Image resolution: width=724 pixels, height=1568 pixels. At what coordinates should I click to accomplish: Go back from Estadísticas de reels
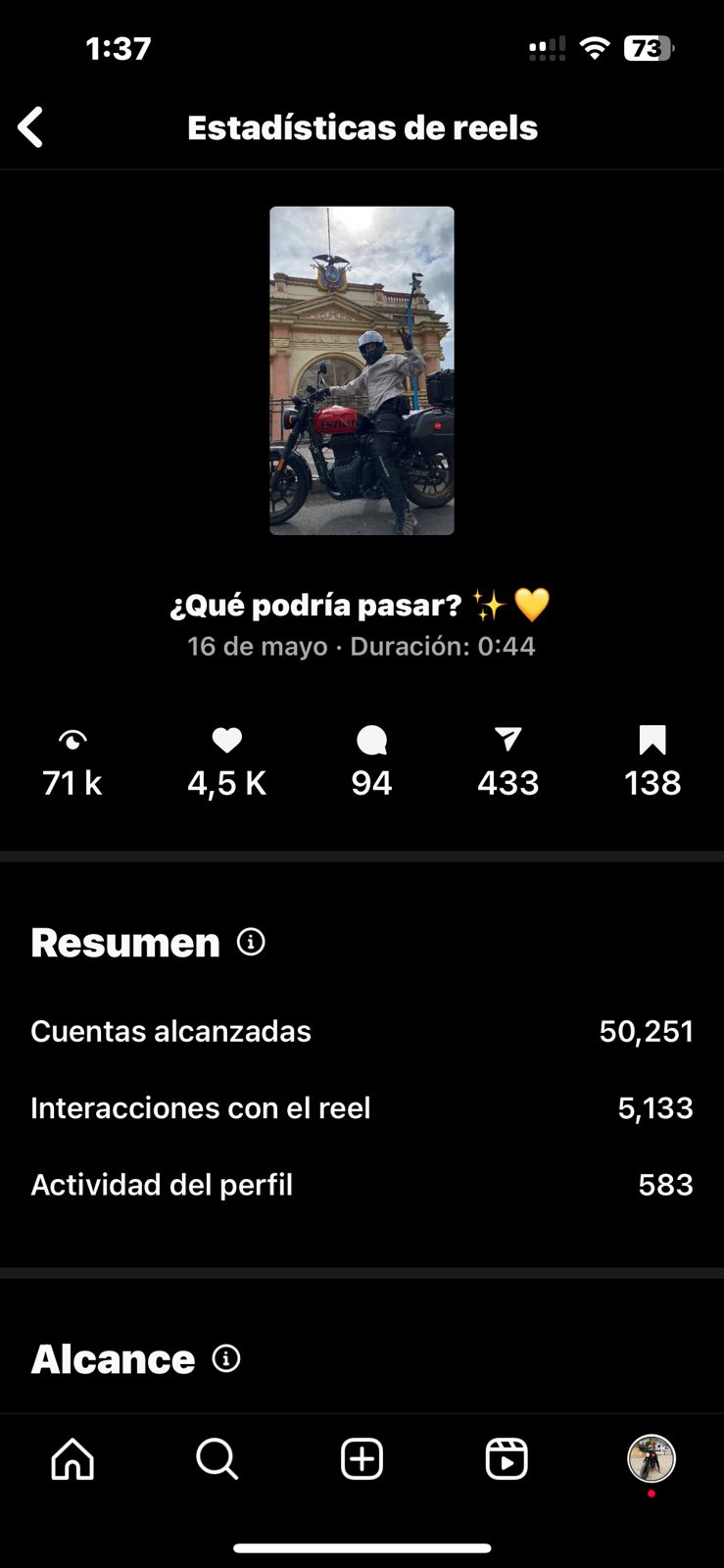(30, 127)
